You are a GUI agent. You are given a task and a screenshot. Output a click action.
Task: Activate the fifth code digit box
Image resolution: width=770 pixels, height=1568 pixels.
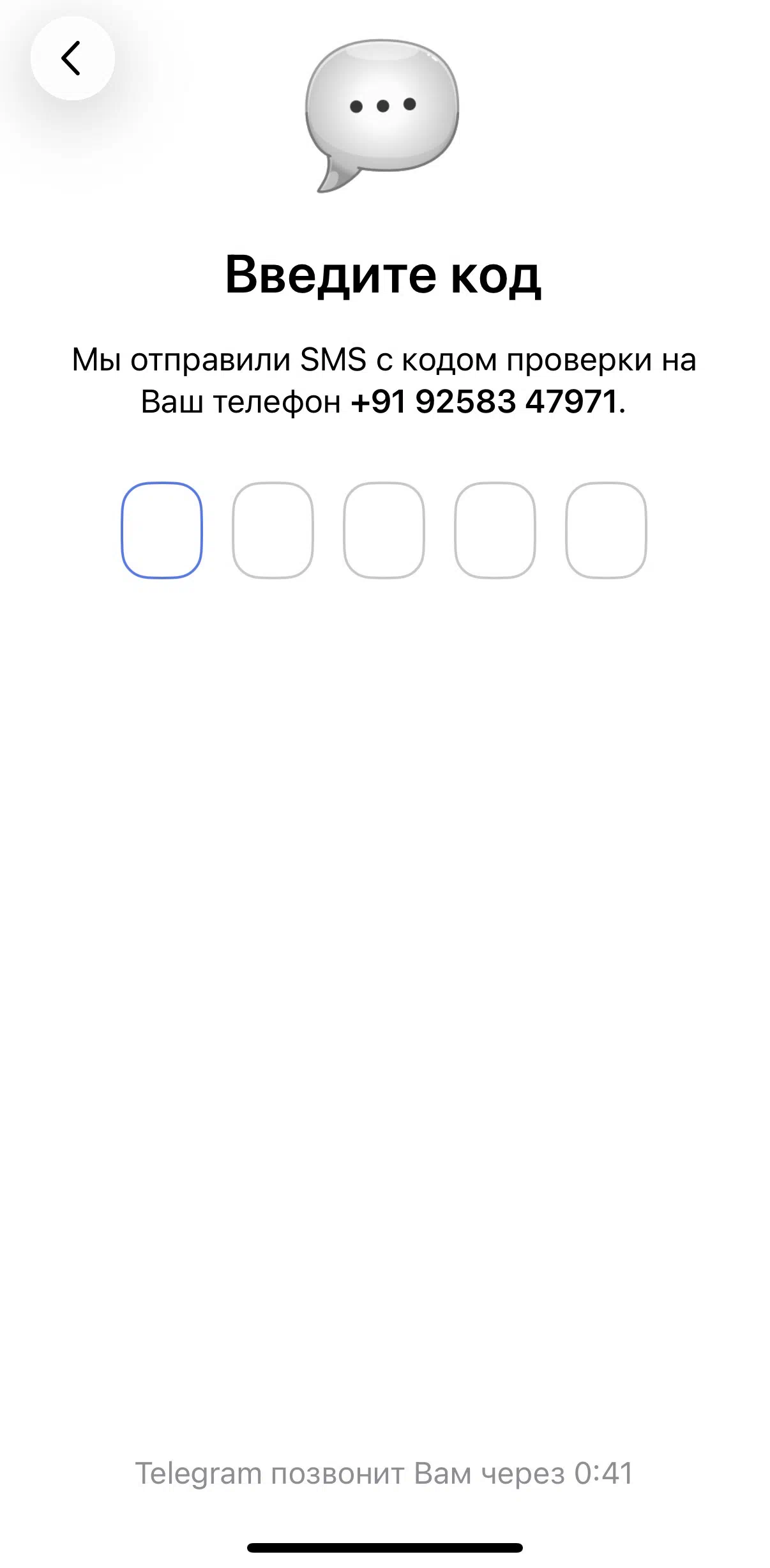click(606, 530)
